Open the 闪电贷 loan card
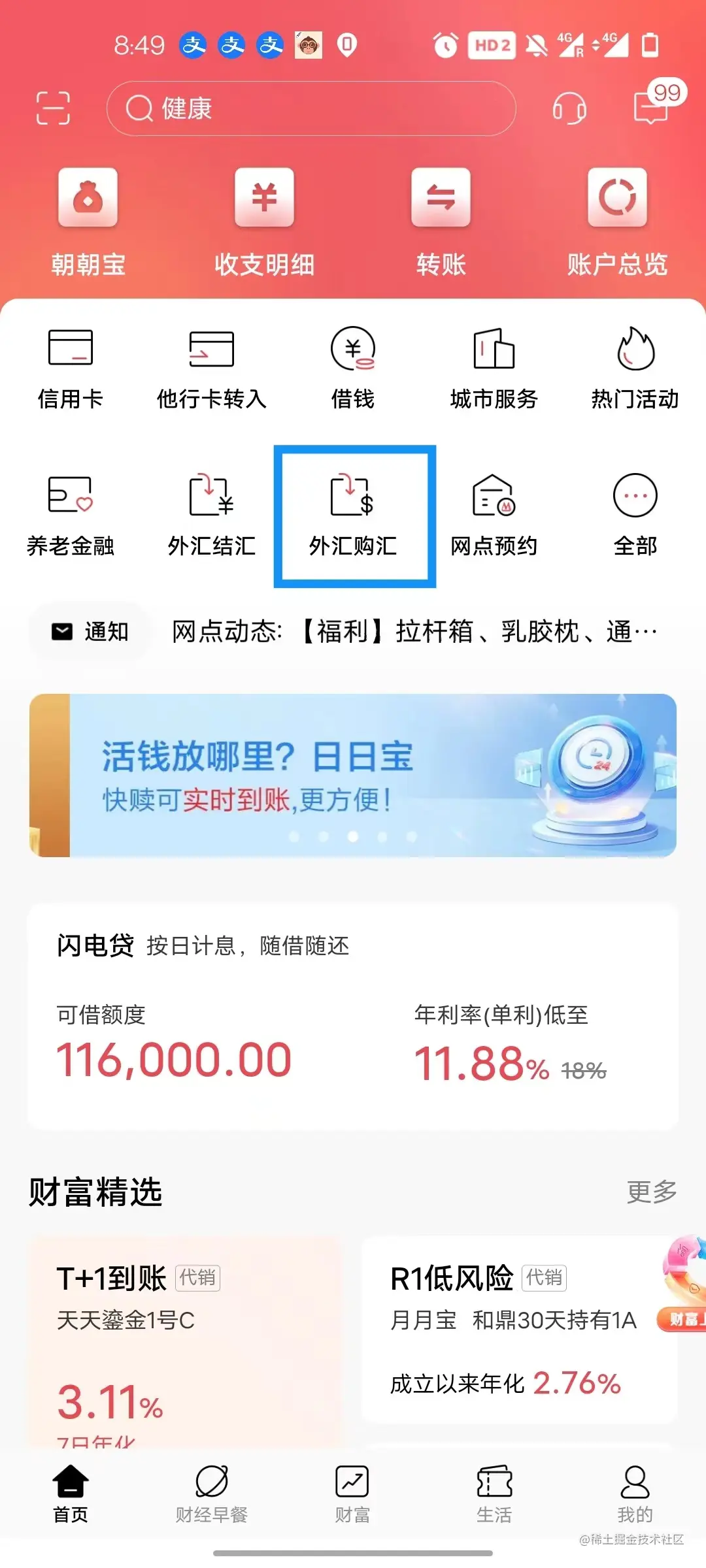Viewport: 706px width, 1568px height. point(353,1017)
